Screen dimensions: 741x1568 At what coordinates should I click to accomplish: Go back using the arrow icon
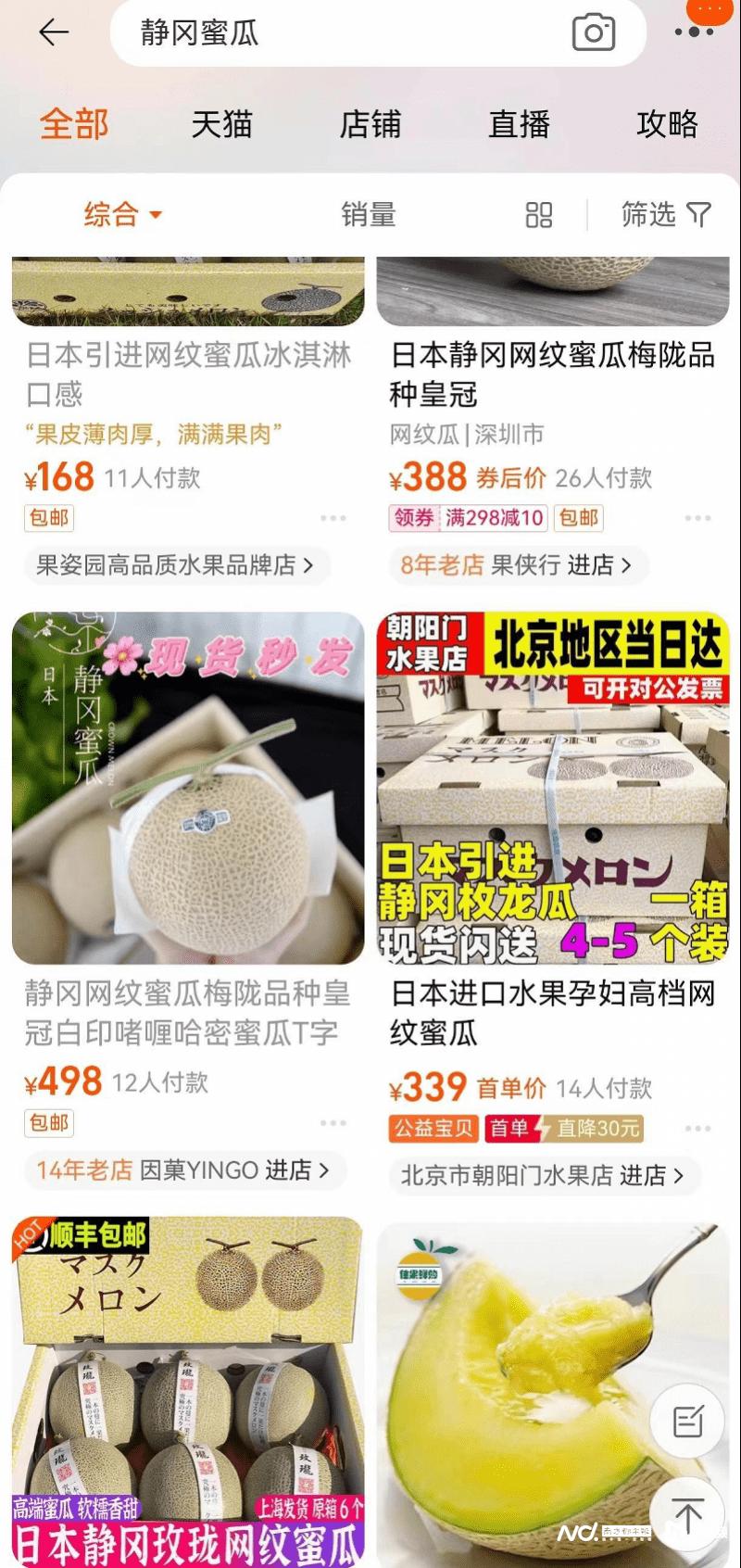coord(54,32)
